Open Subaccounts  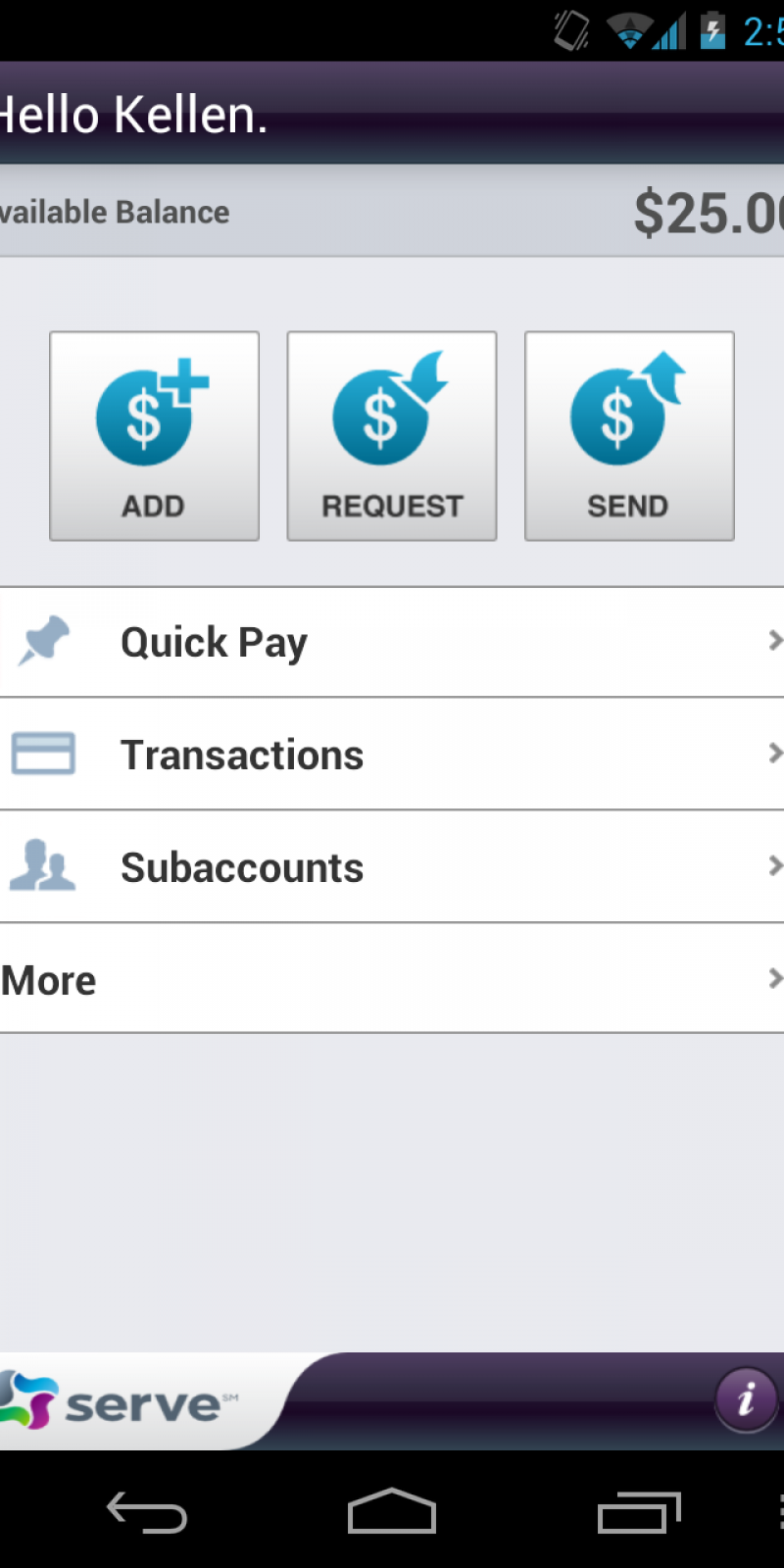point(392,867)
